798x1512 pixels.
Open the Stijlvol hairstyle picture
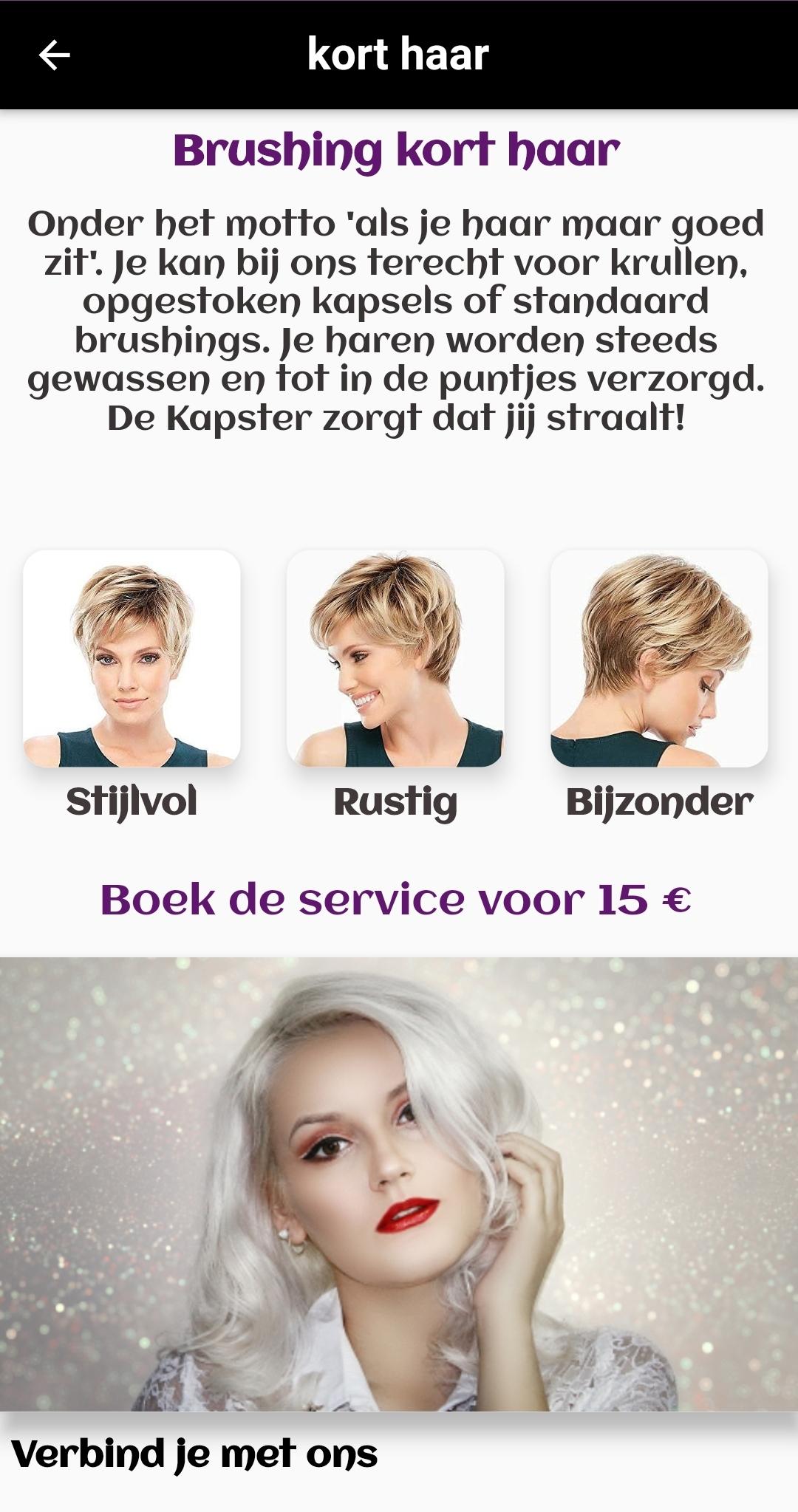(132, 658)
